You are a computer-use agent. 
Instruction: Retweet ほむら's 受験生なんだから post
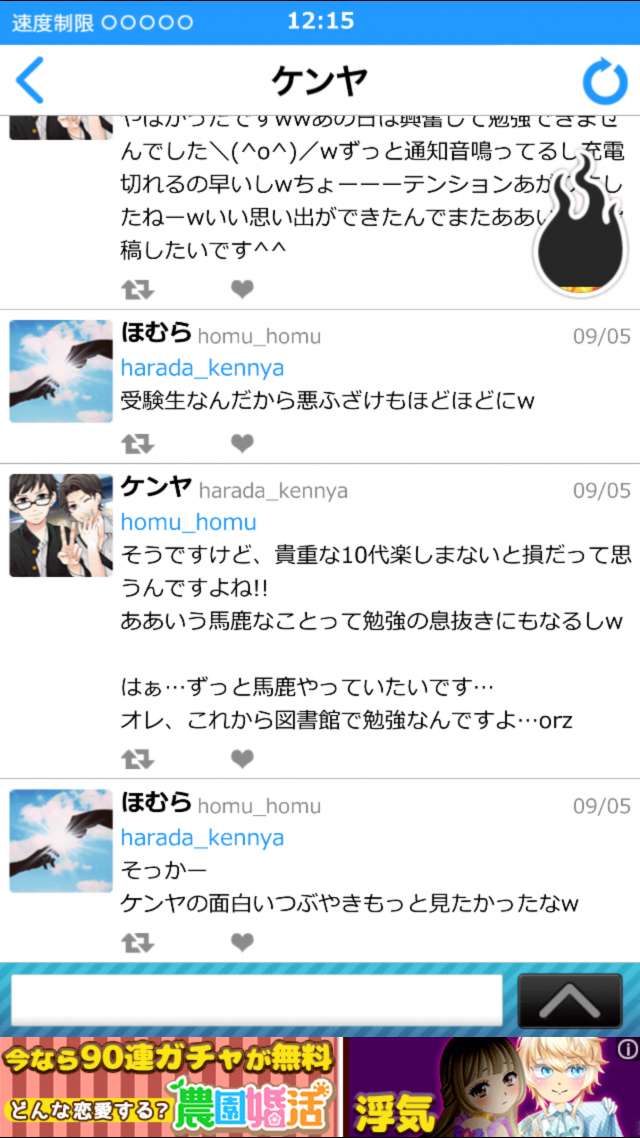137,443
